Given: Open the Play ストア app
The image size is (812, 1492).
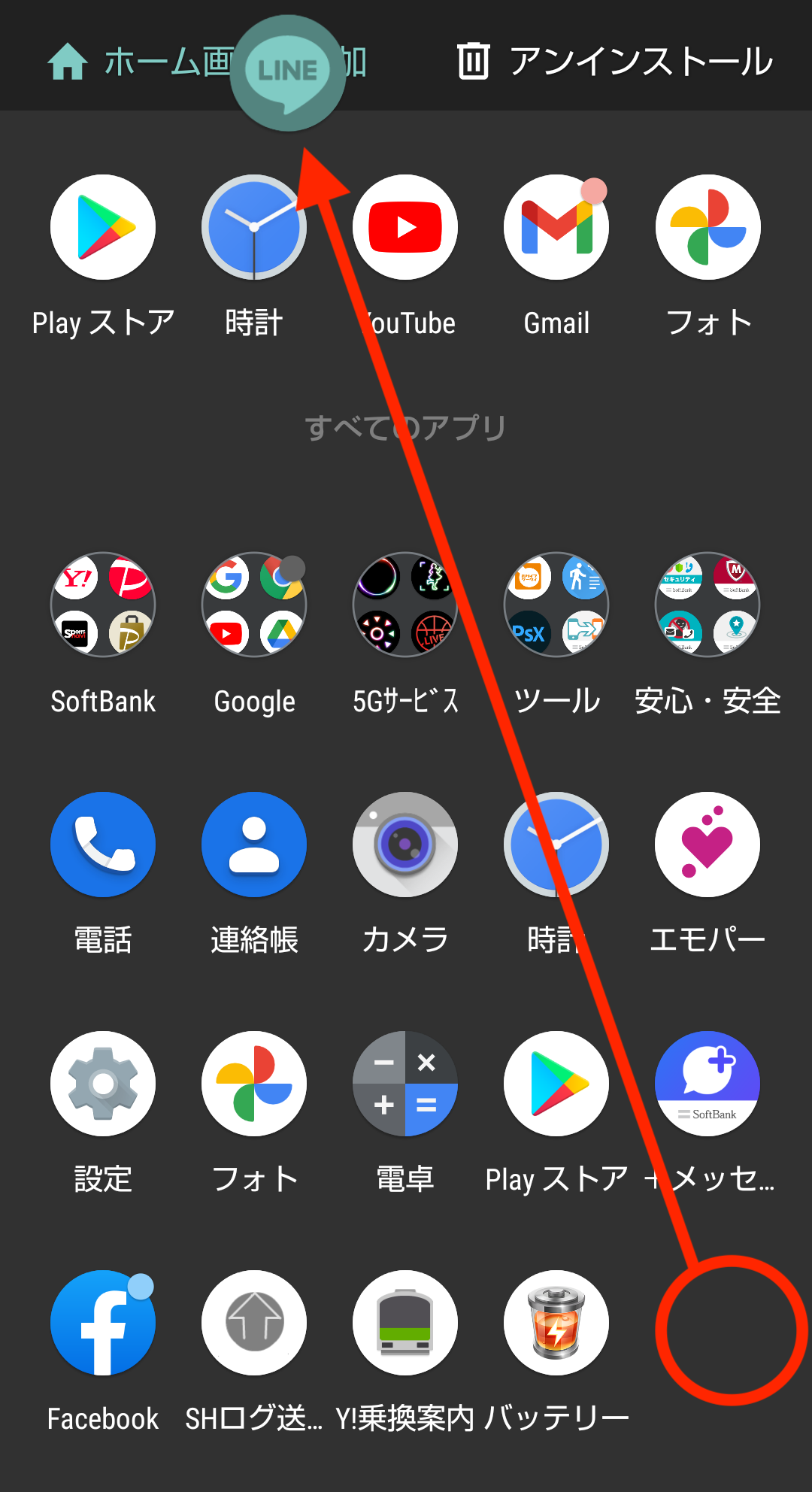Looking at the screenshot, I should coord(103,227).
